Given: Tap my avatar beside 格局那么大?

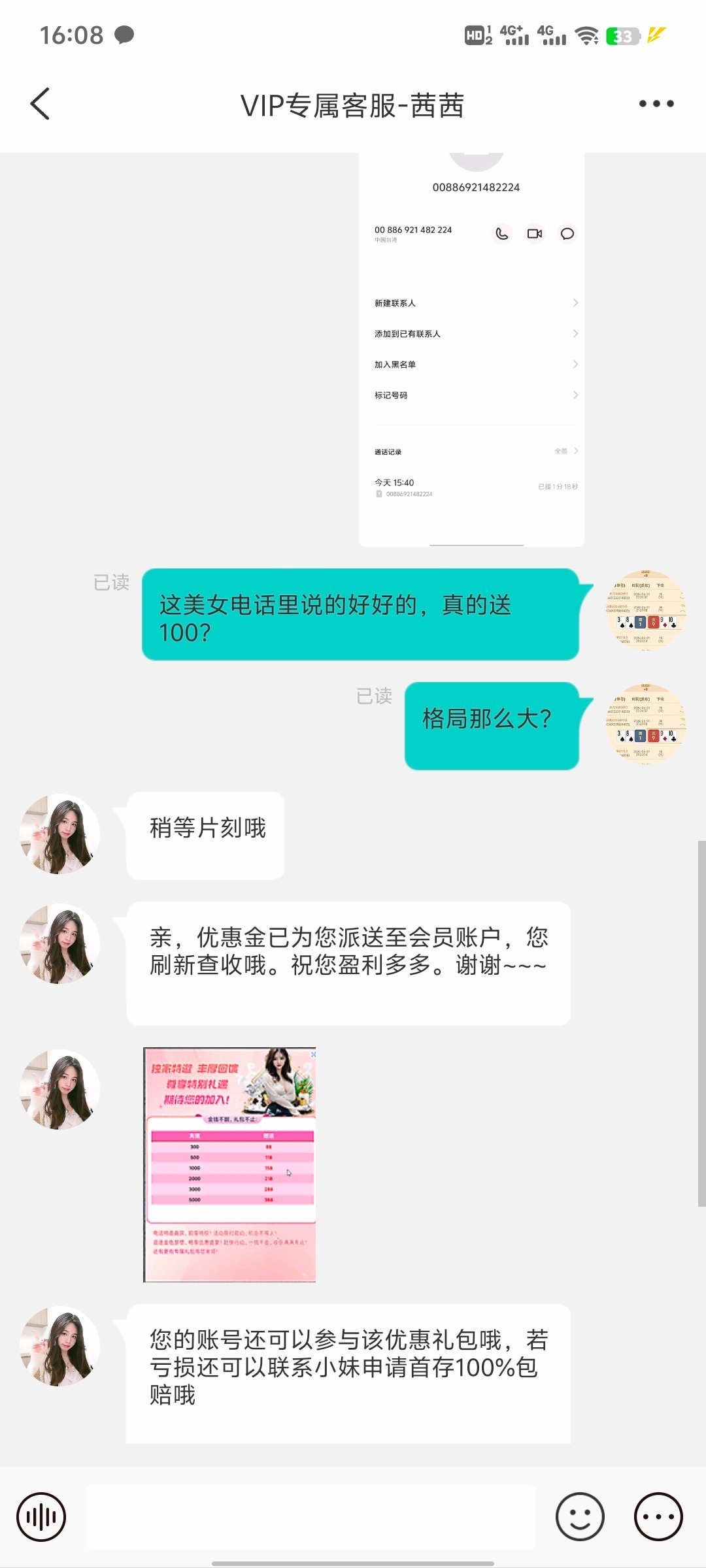Looking at the screenshot, I should point(645,724).
